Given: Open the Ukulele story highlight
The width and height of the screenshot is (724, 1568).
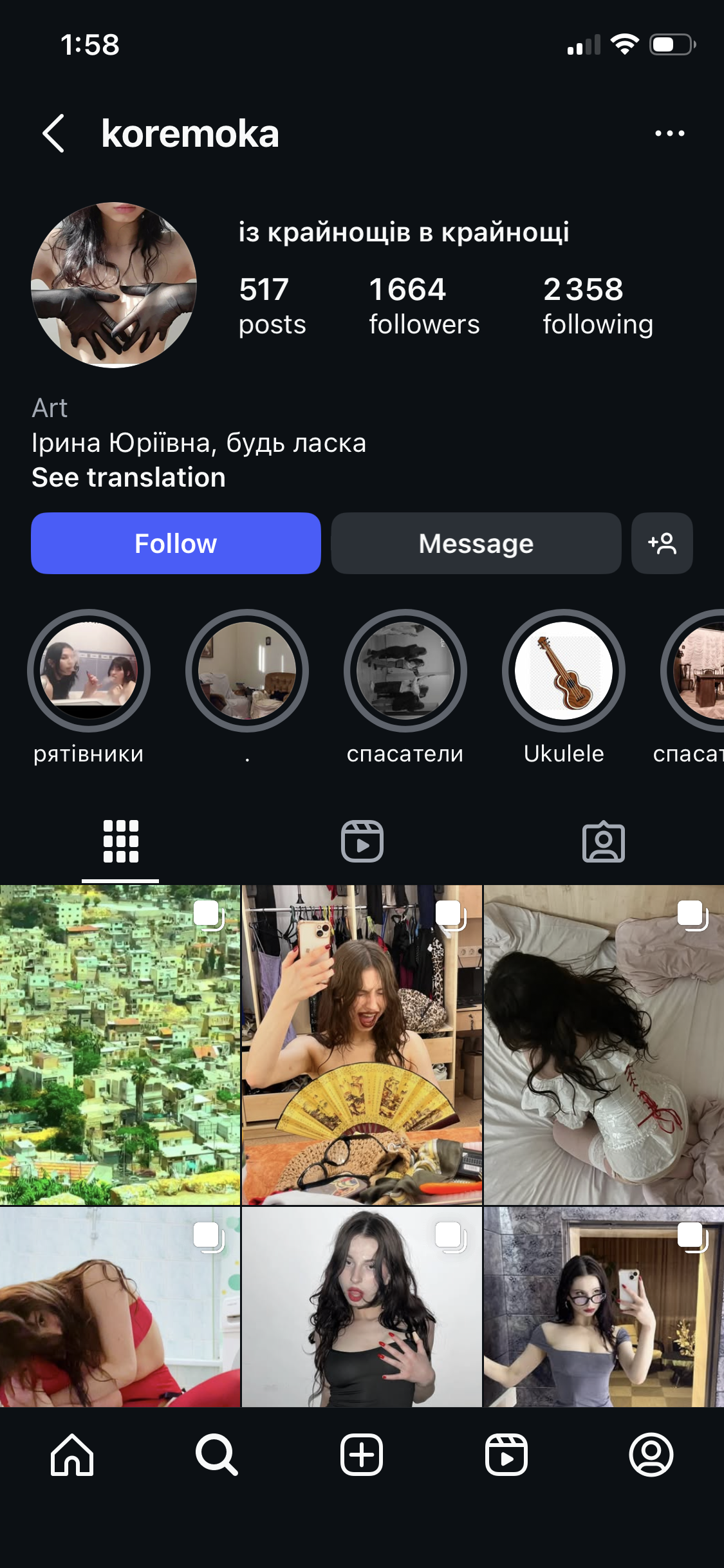Looking at the screenshot, I should (563, 671).
